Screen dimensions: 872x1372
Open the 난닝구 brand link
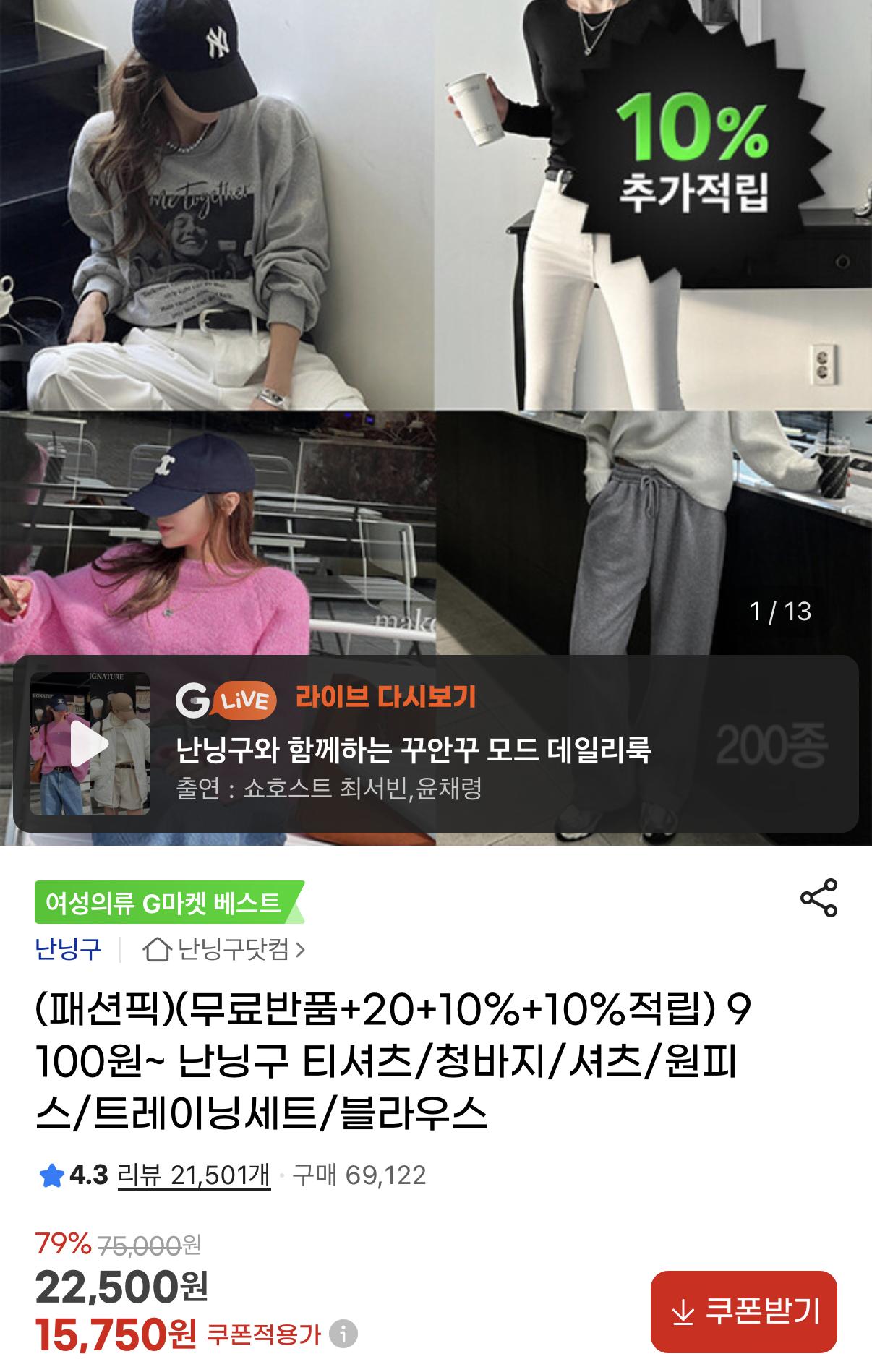click(x=69, y=949)
